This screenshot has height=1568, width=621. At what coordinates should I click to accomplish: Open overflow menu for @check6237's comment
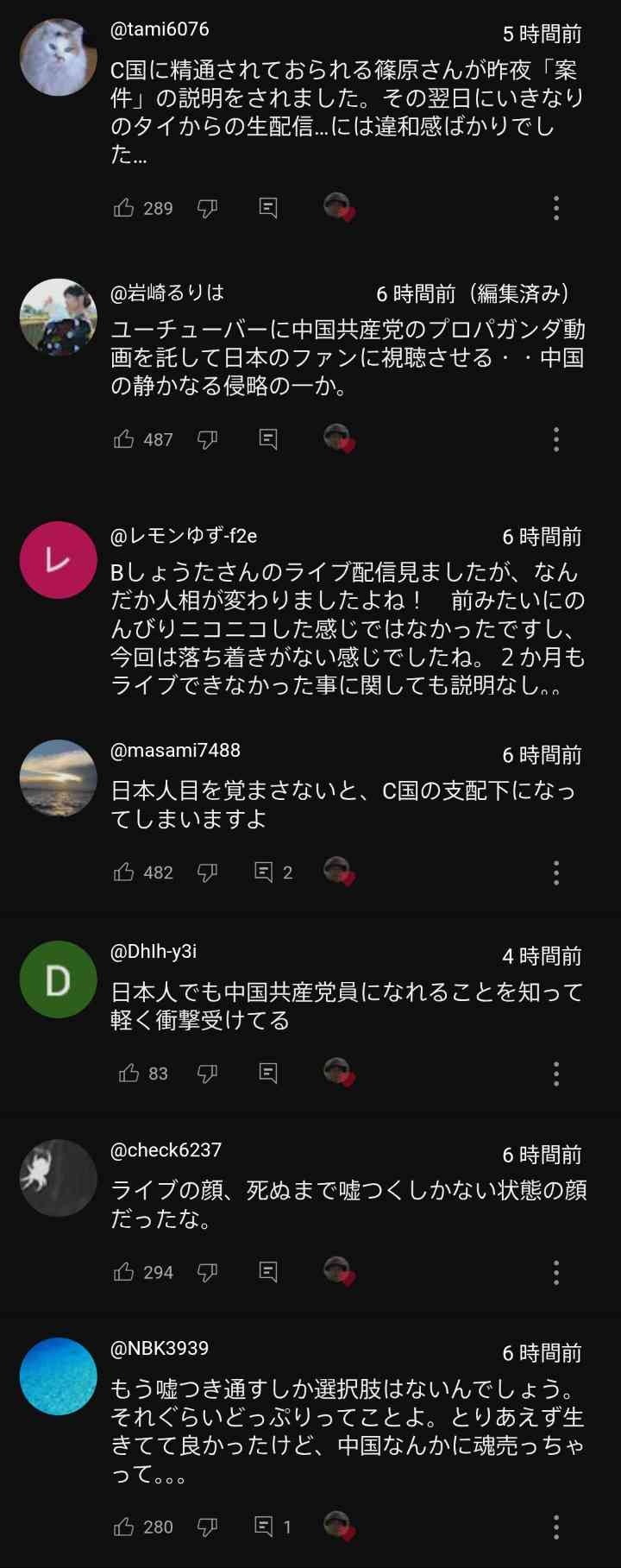556,1272
